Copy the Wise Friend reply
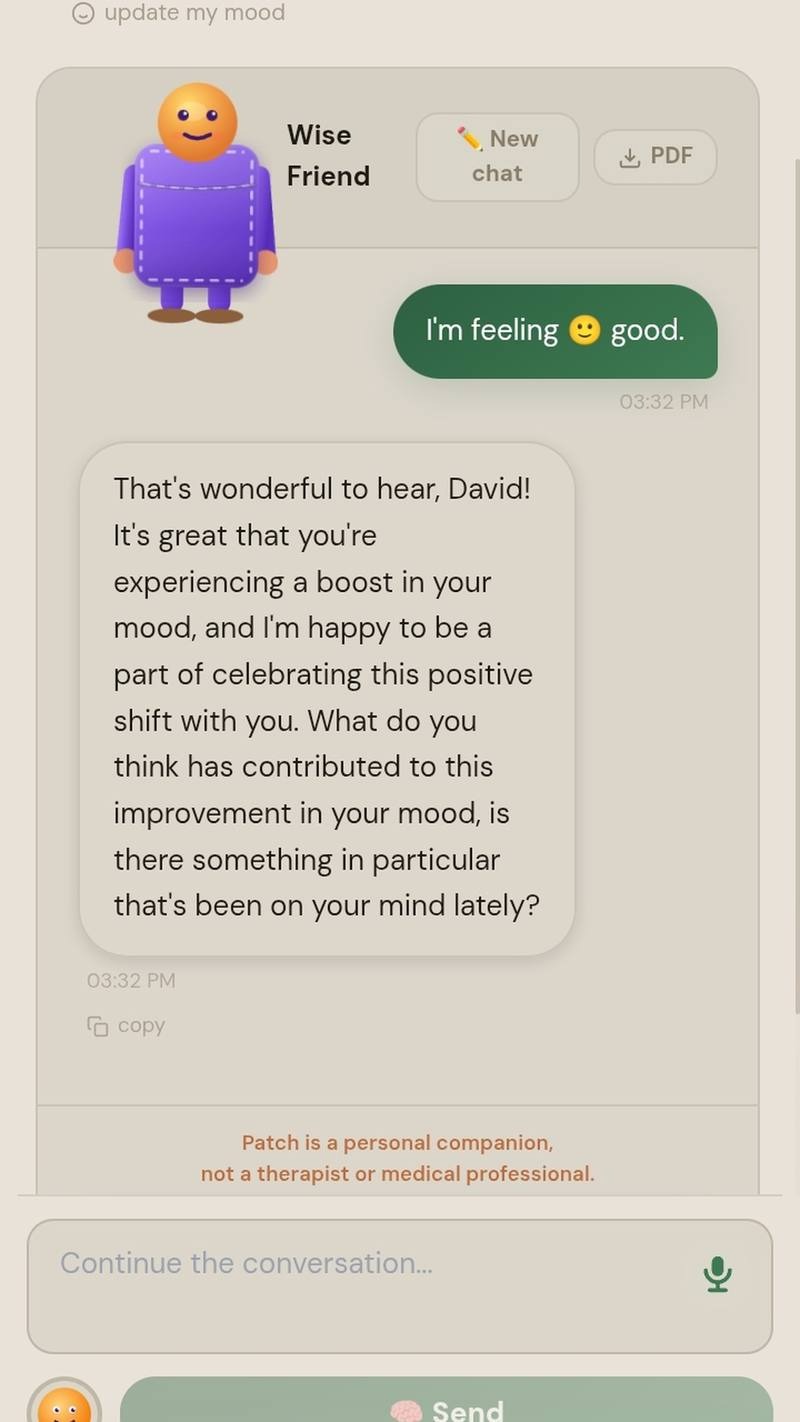Screen dimensions: 800x1422 [x=126, y=1025]
